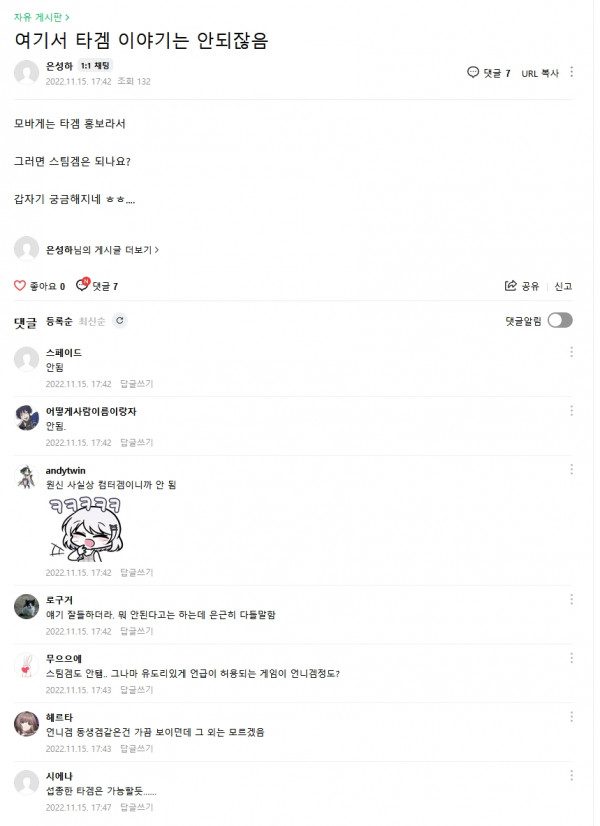Copy the post URL with URL 복사
The width and height of the screenshot is (600, 826).
540,73
